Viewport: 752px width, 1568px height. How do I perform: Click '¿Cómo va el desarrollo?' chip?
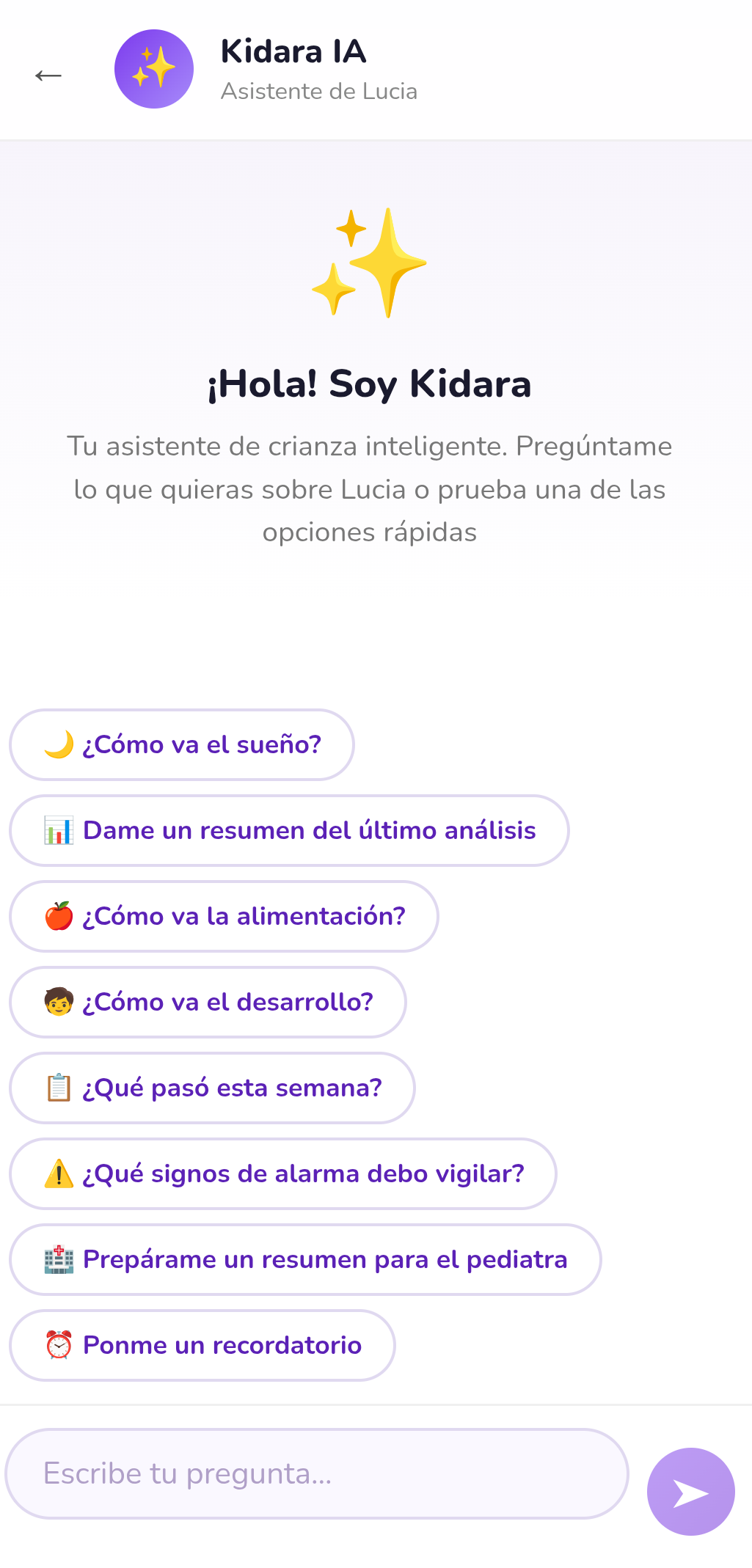pos(208,1002)
